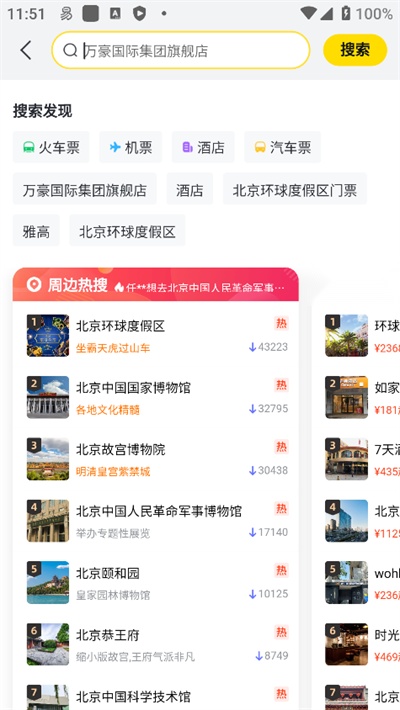Open 北京中国科学技术馆 result
Viewport: 400px width, 710px height.
pos(156,695)
